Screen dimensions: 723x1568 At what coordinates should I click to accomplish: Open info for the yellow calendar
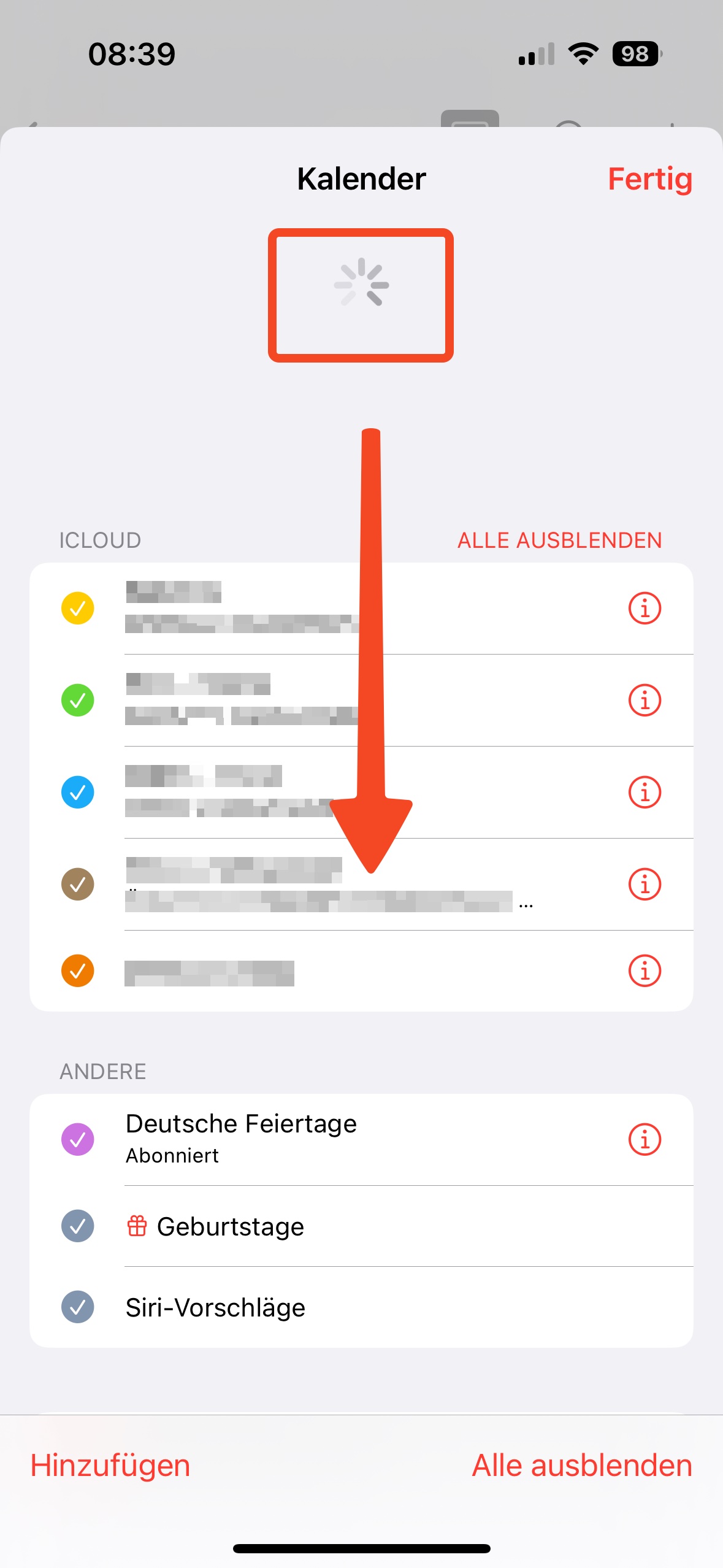(645, 608)
